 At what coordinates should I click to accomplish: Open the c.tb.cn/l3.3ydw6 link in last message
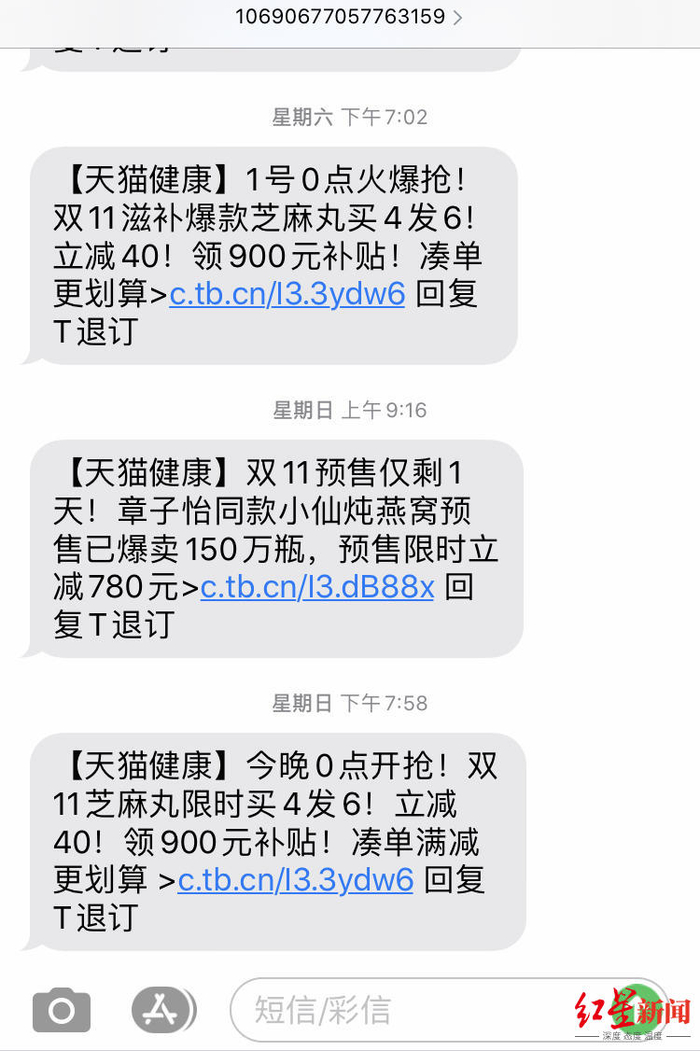tap(295, 880)
